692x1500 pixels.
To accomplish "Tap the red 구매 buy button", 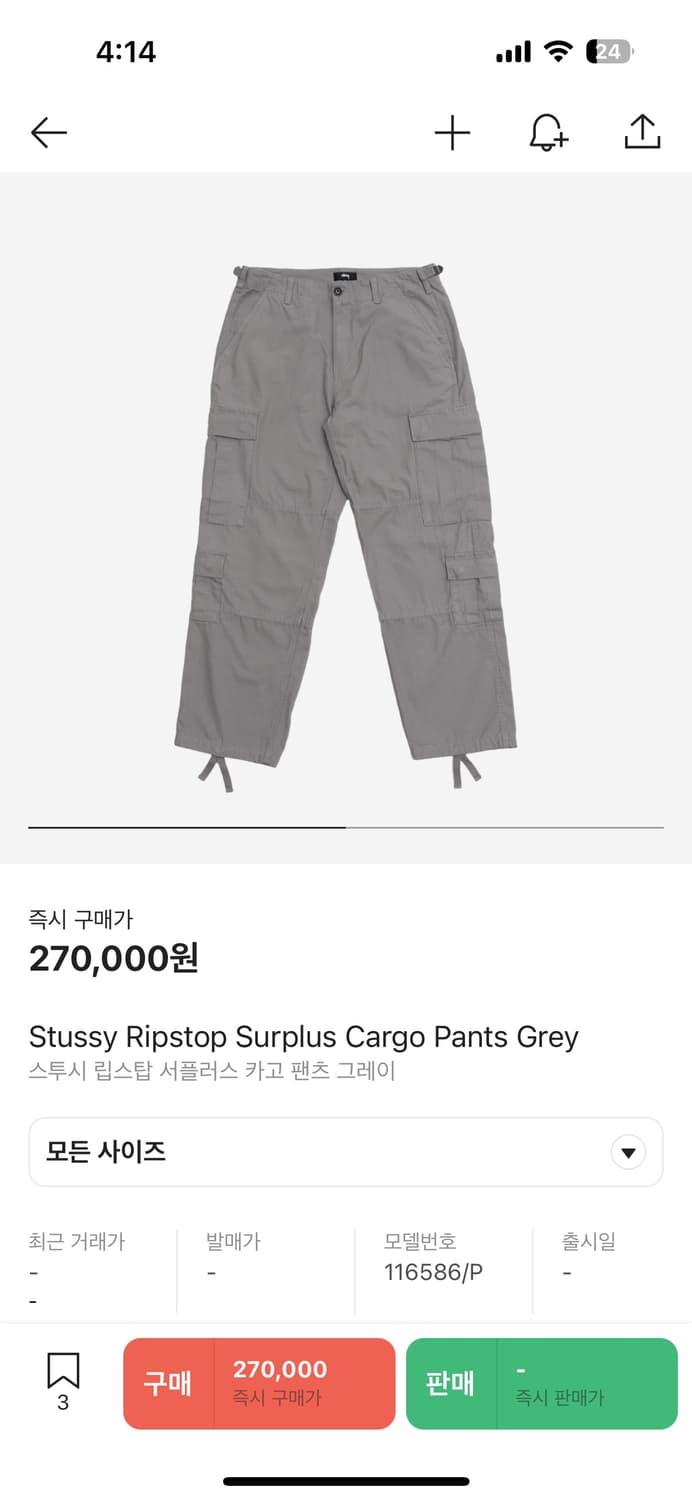I will tap(259, 1383).
